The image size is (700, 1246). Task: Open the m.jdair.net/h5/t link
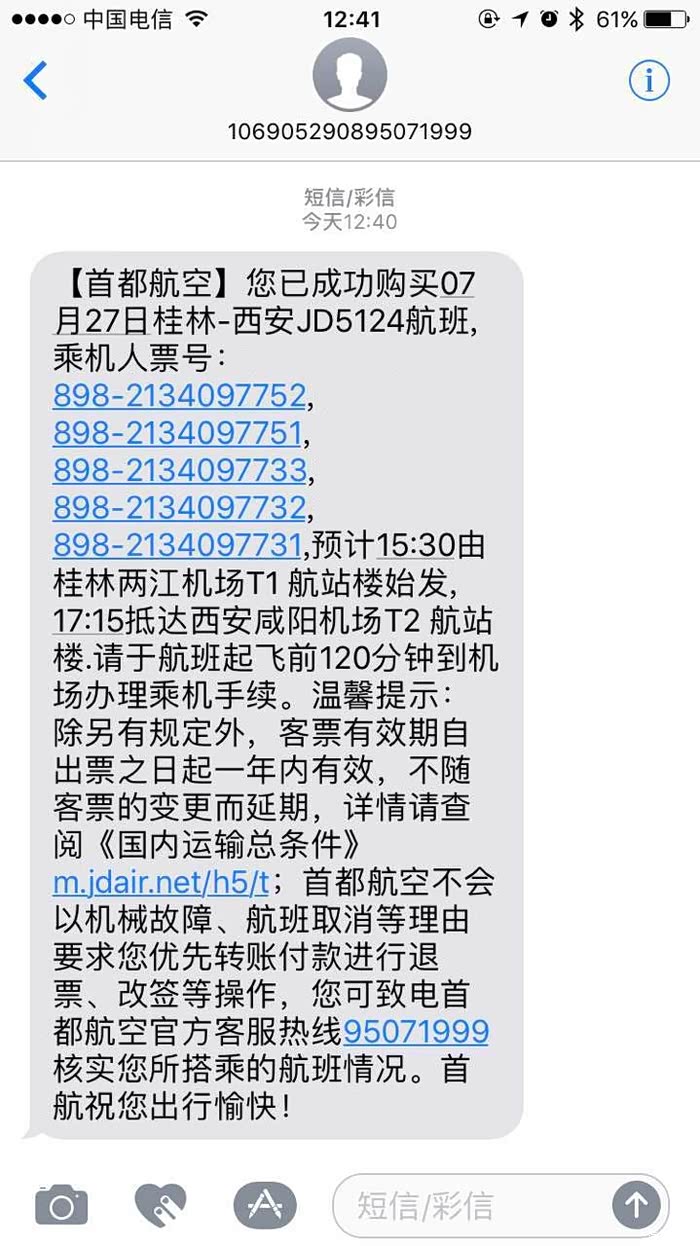click(162, 883)
